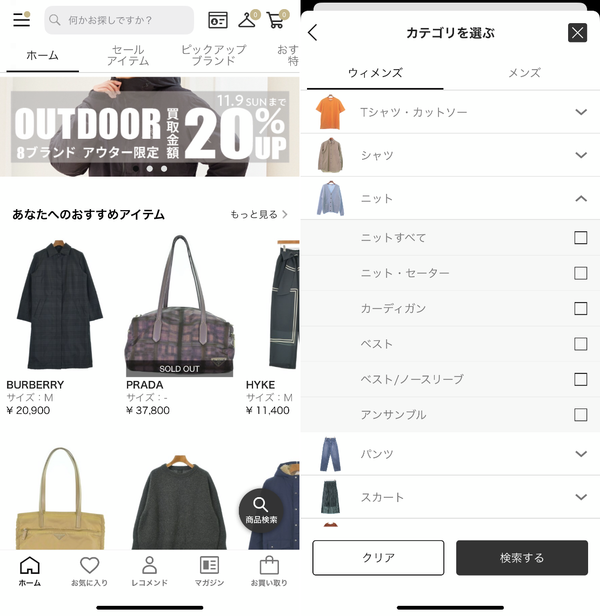This screenshot has width=600, height=616.
Task: Switch to the セールアイテム tab
Action: pyautogui.click(x=128, y=55)
